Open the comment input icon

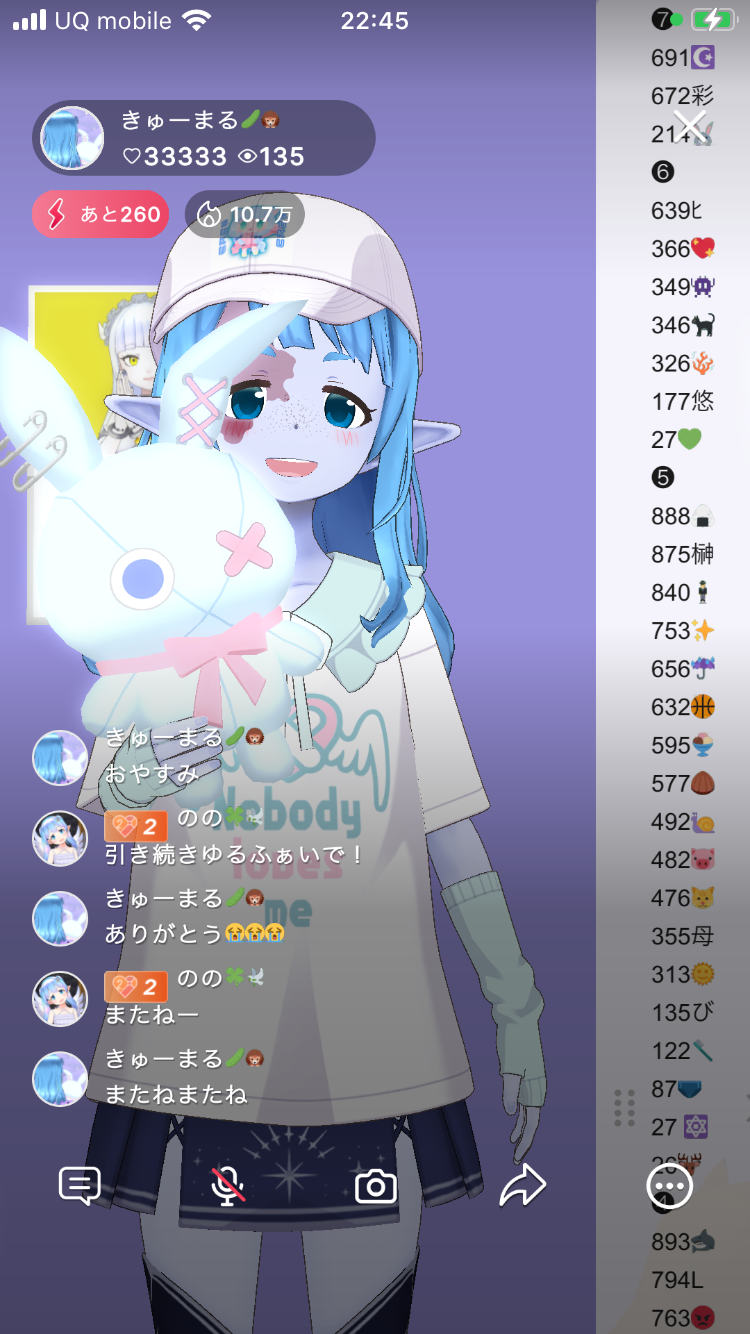80,1186
